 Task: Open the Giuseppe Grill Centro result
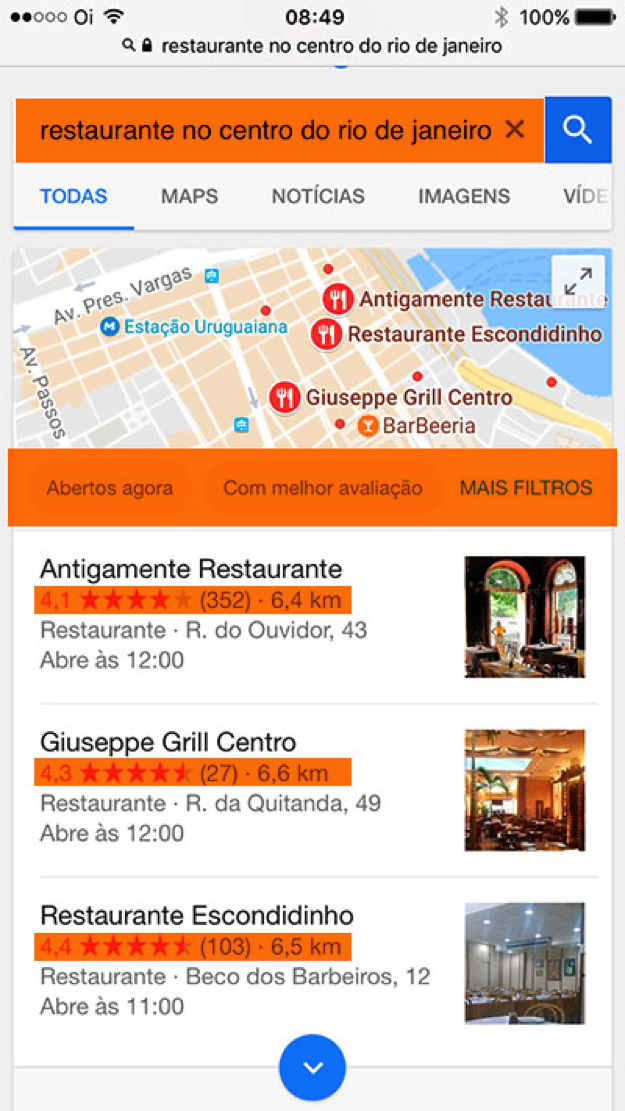tap(168, 743)
